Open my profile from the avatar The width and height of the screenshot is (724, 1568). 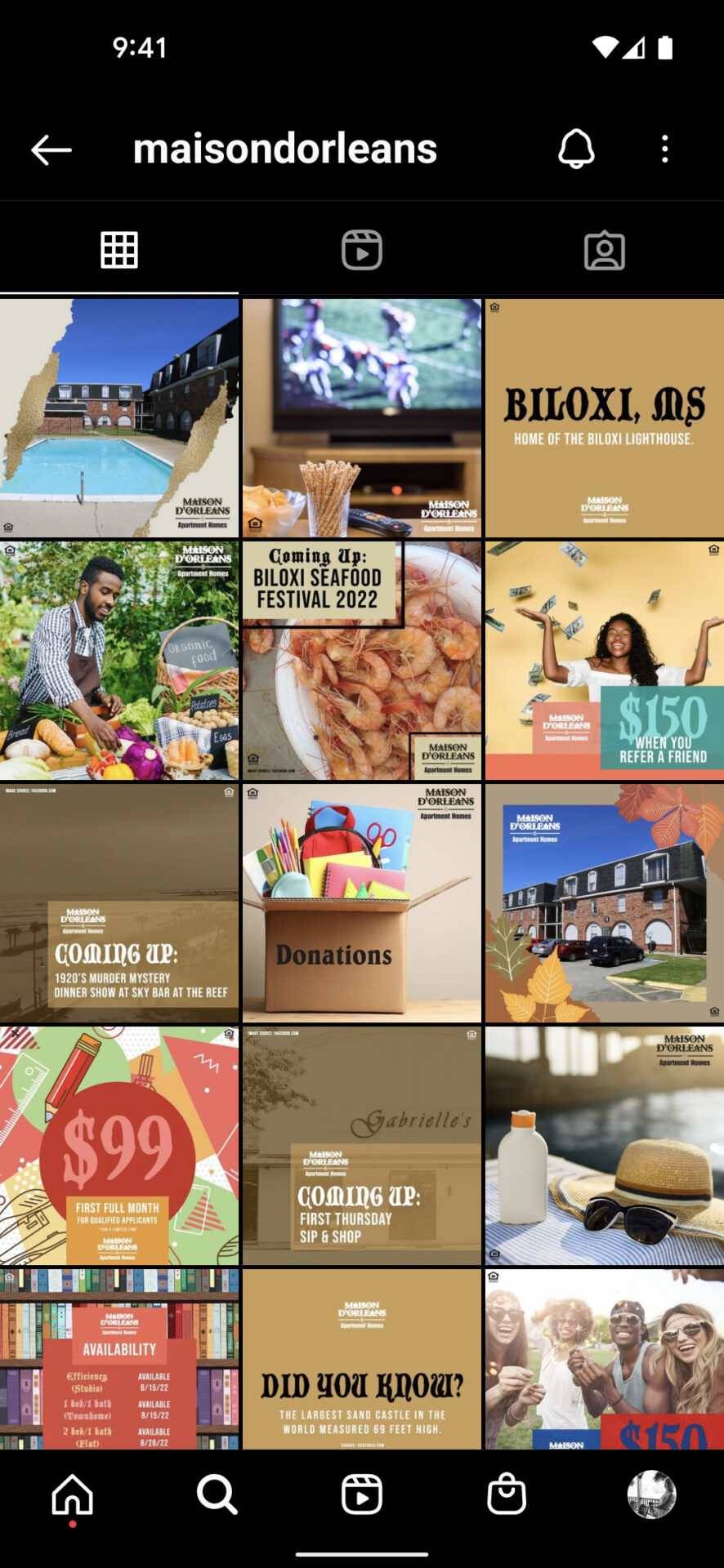pyautogui.click(x=650, y=1494)
